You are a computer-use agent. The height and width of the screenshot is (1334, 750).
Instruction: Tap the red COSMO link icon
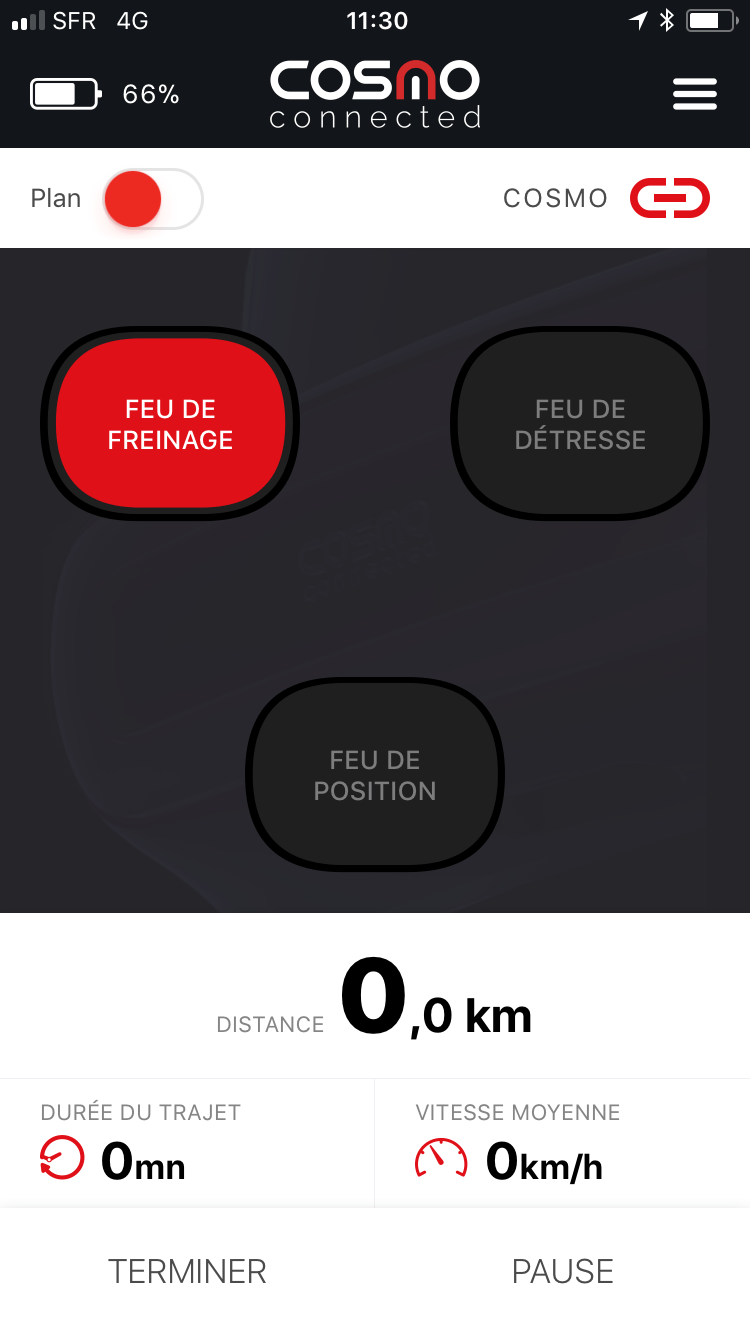pos(669,198)
